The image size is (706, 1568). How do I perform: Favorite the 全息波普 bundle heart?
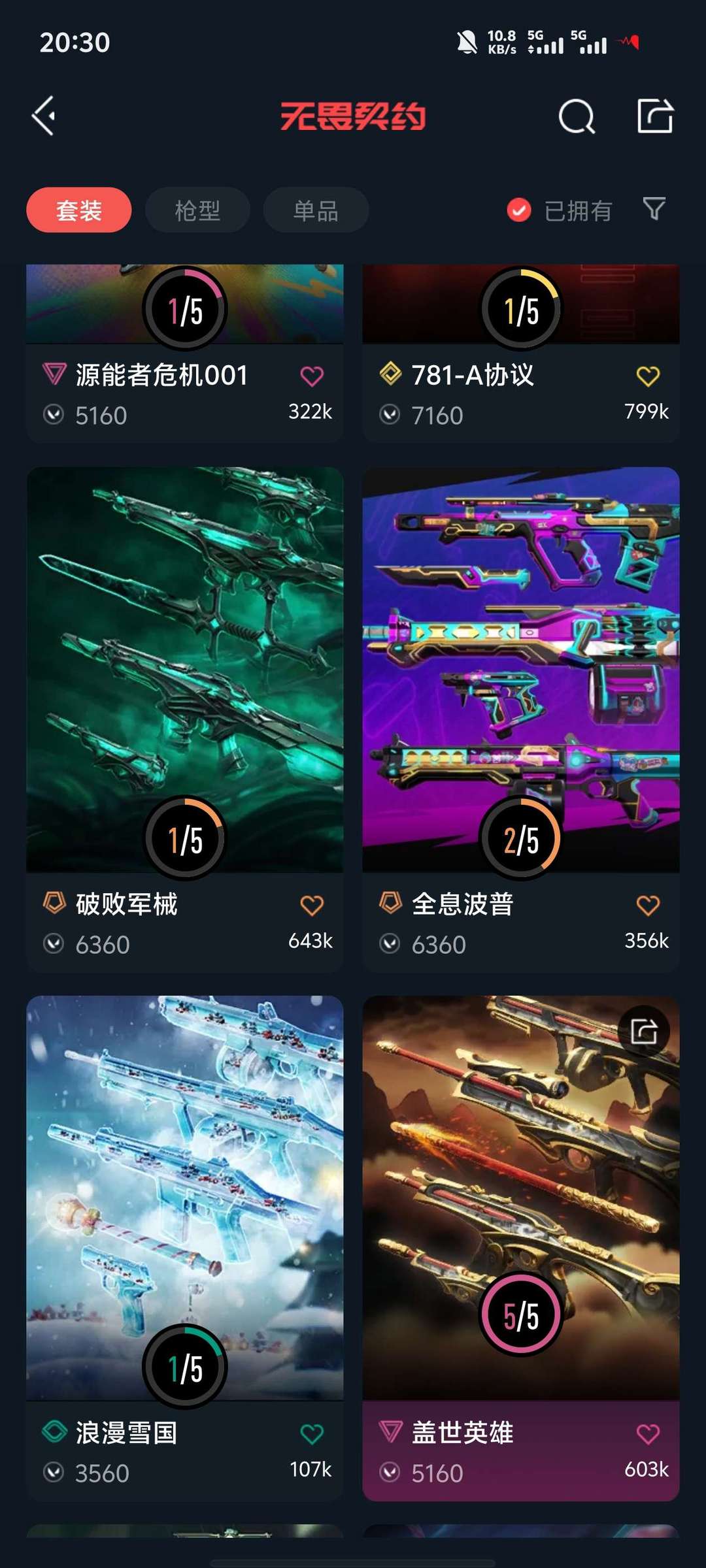tap(648, 906)
